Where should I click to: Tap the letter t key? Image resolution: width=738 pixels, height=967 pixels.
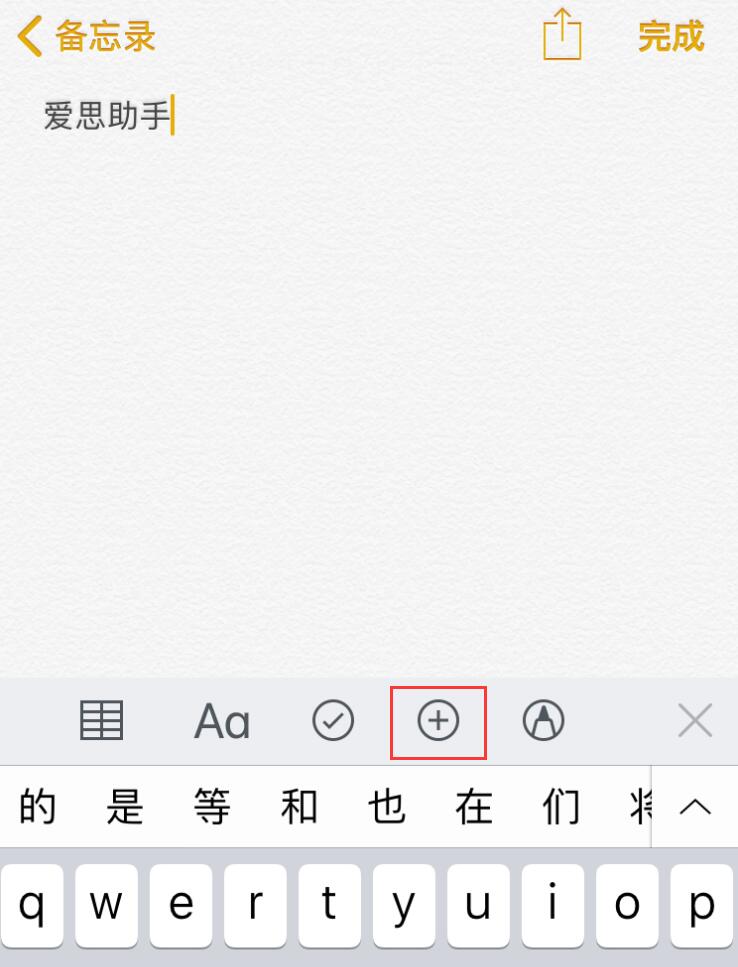click(330, 905)
